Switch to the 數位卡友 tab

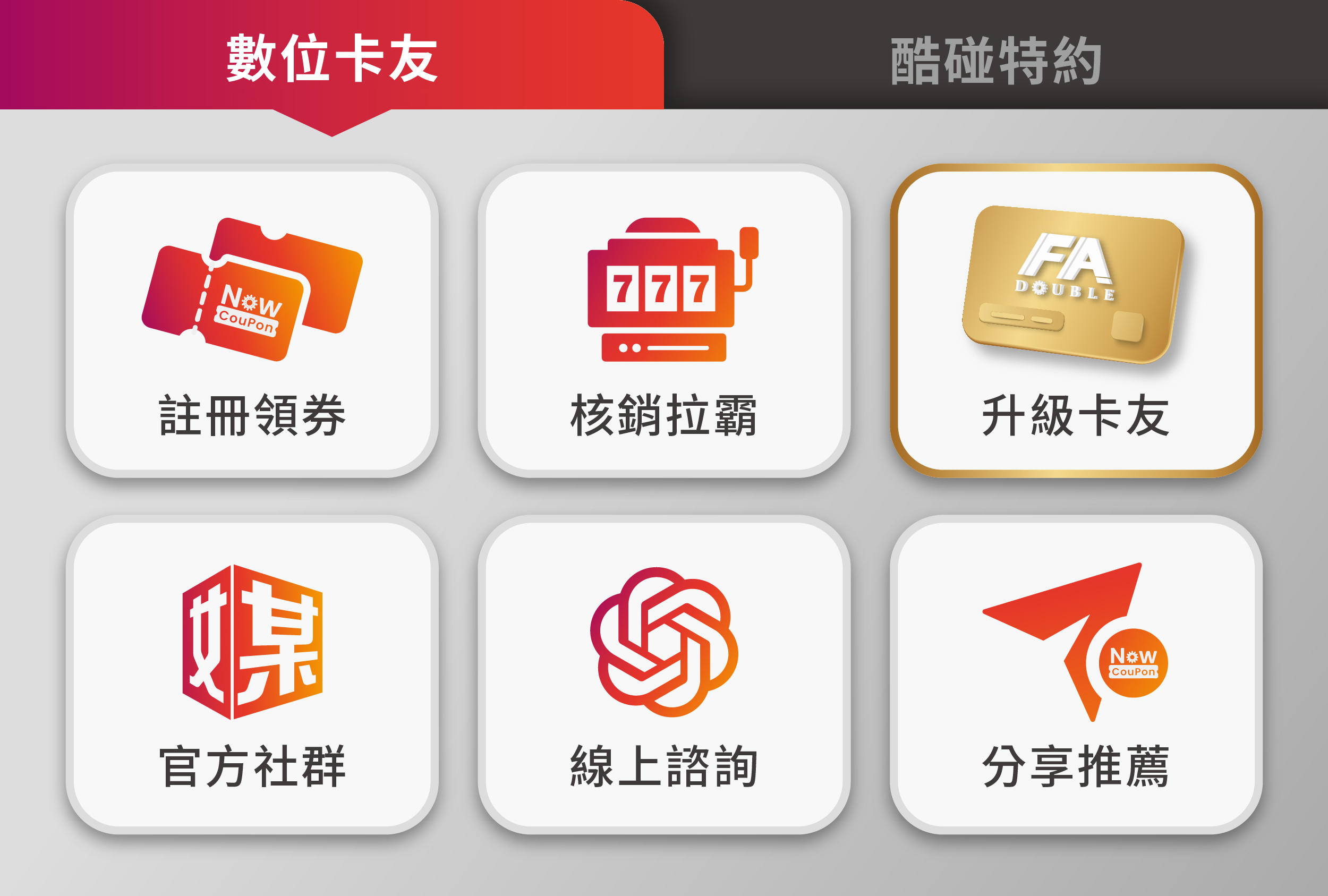click(331, 57)
